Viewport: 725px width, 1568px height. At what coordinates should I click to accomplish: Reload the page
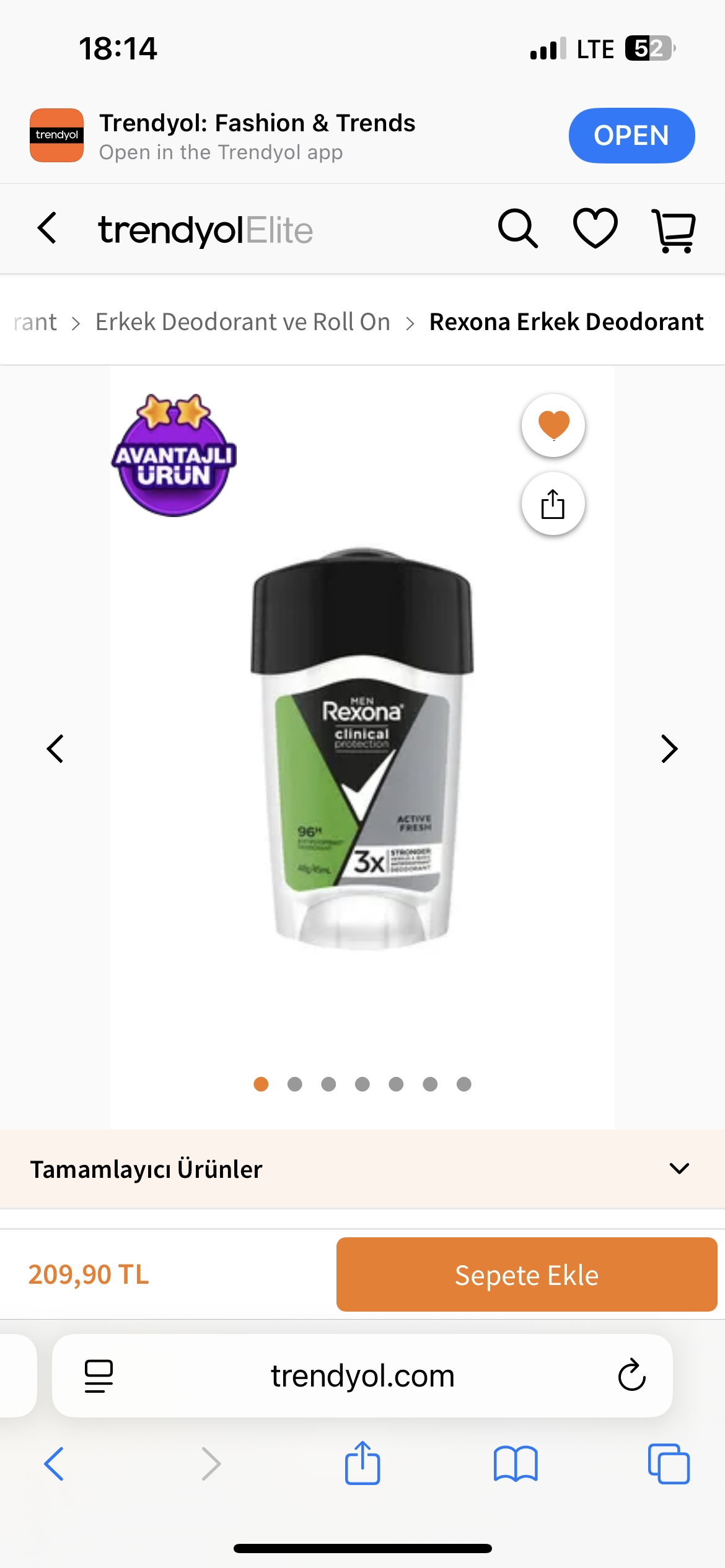point(631,1375)
